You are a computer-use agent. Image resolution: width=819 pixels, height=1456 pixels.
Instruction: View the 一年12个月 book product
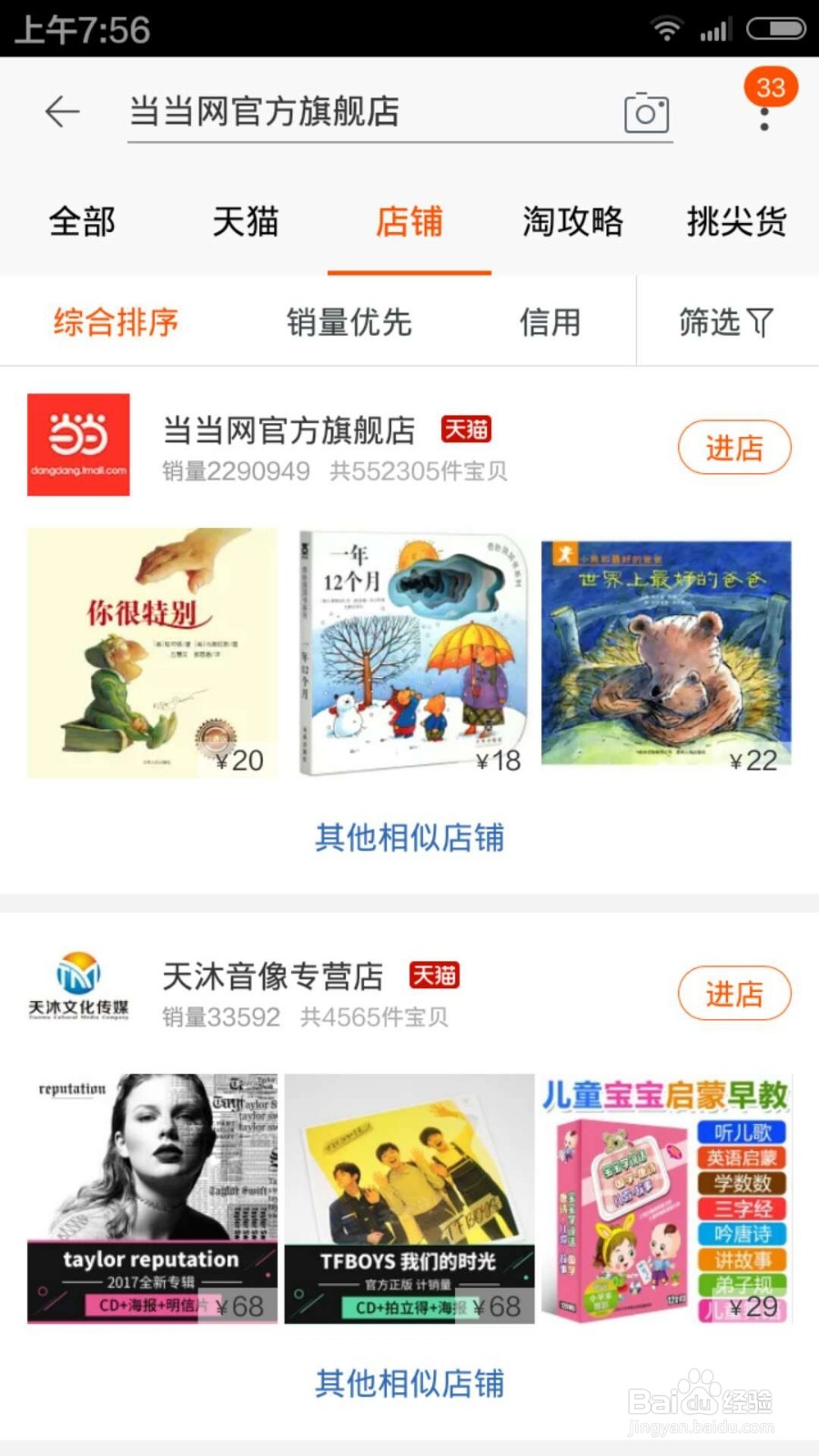pos(409,653)
